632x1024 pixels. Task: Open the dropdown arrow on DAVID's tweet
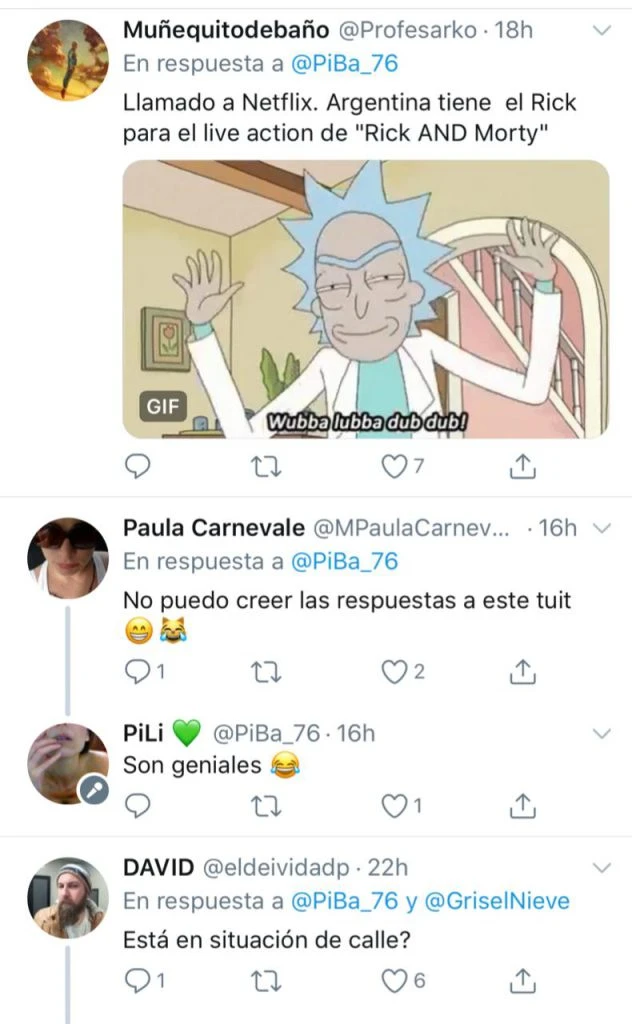[602, 866]
